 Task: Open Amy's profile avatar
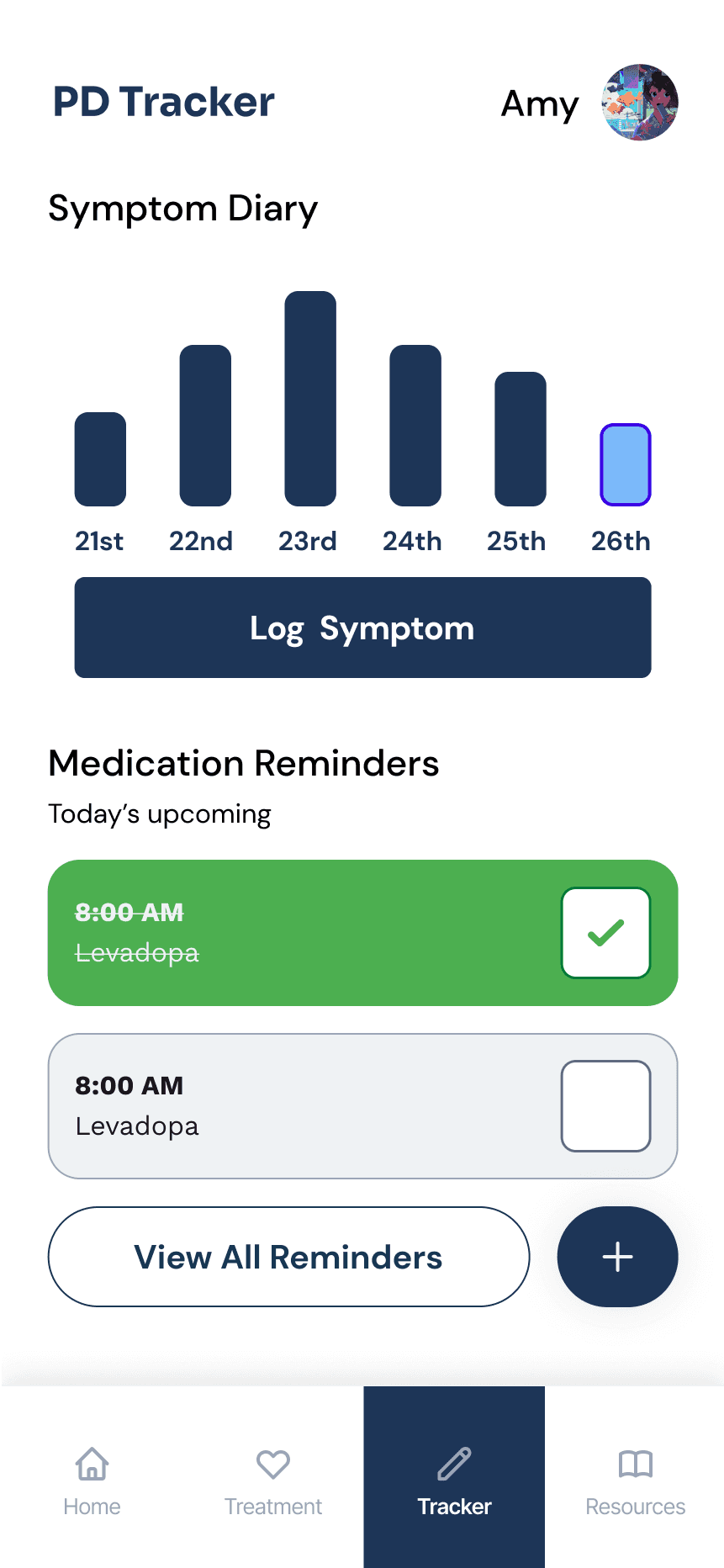point(640,102)
